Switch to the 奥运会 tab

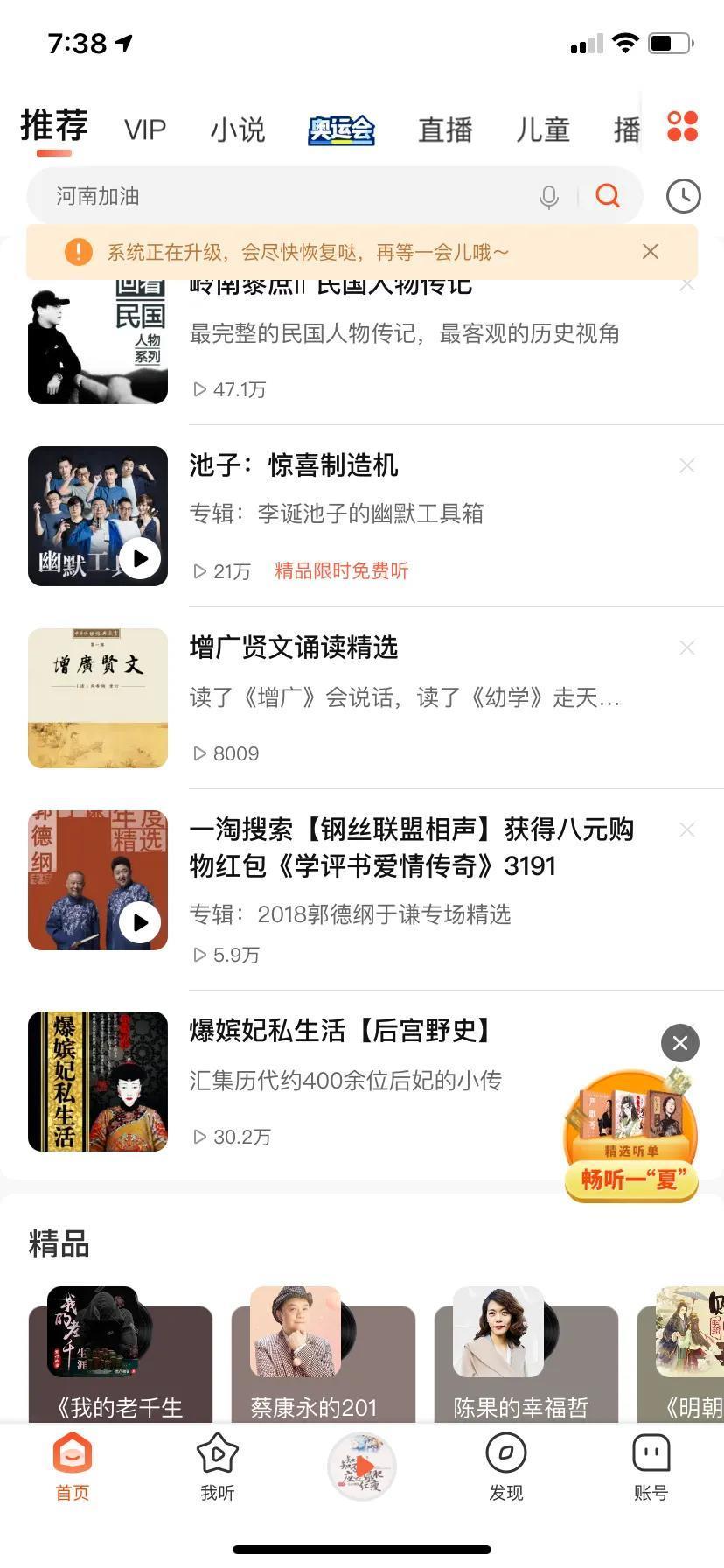(341, 129)
